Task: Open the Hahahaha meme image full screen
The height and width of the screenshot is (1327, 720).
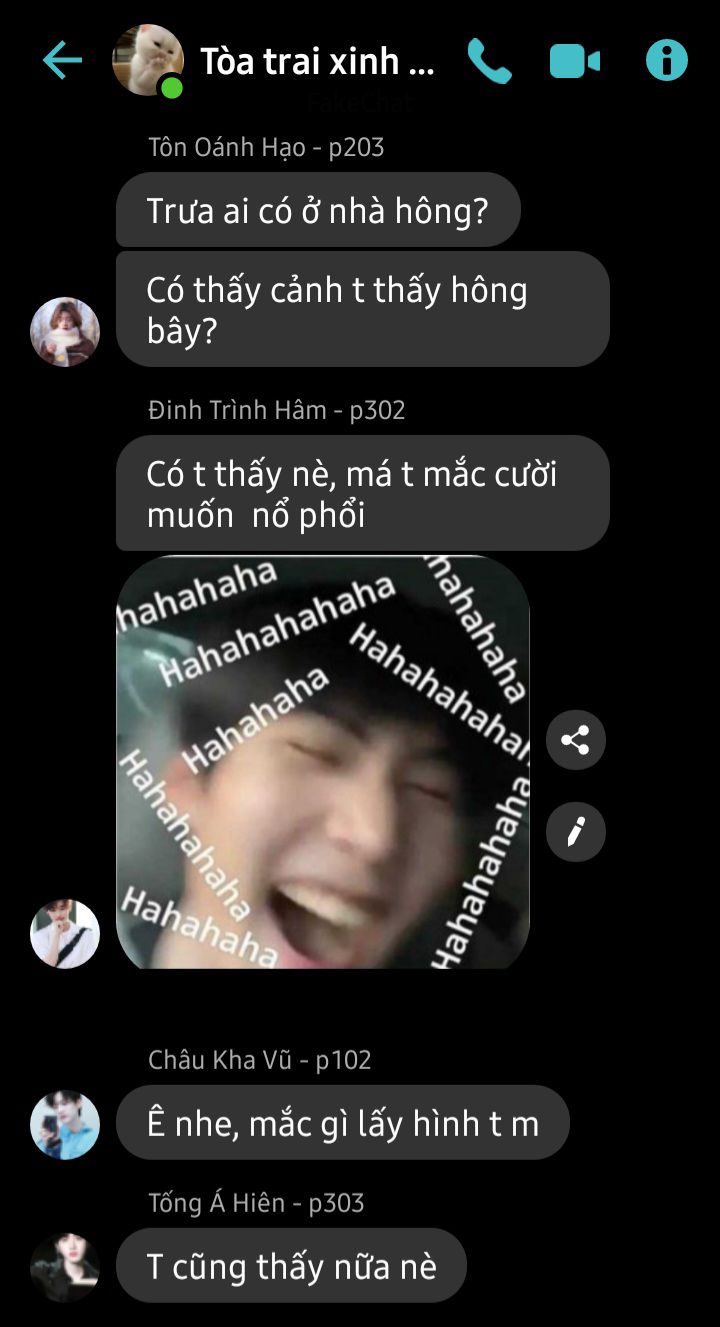Action: point(323,762)
